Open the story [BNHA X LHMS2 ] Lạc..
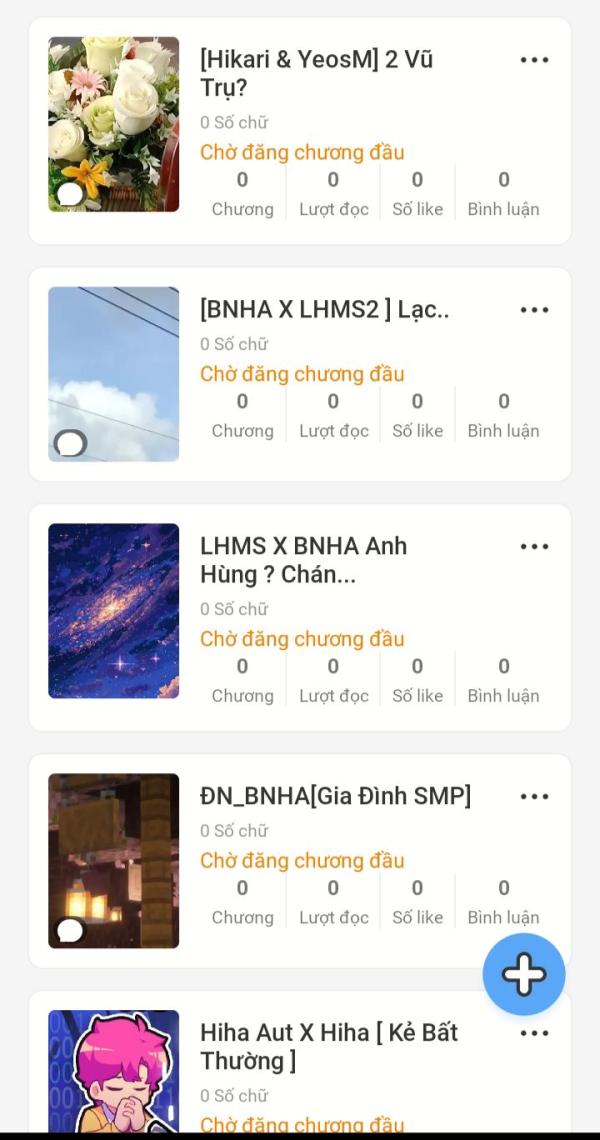The image size is (600, 1140). (324, 310)
